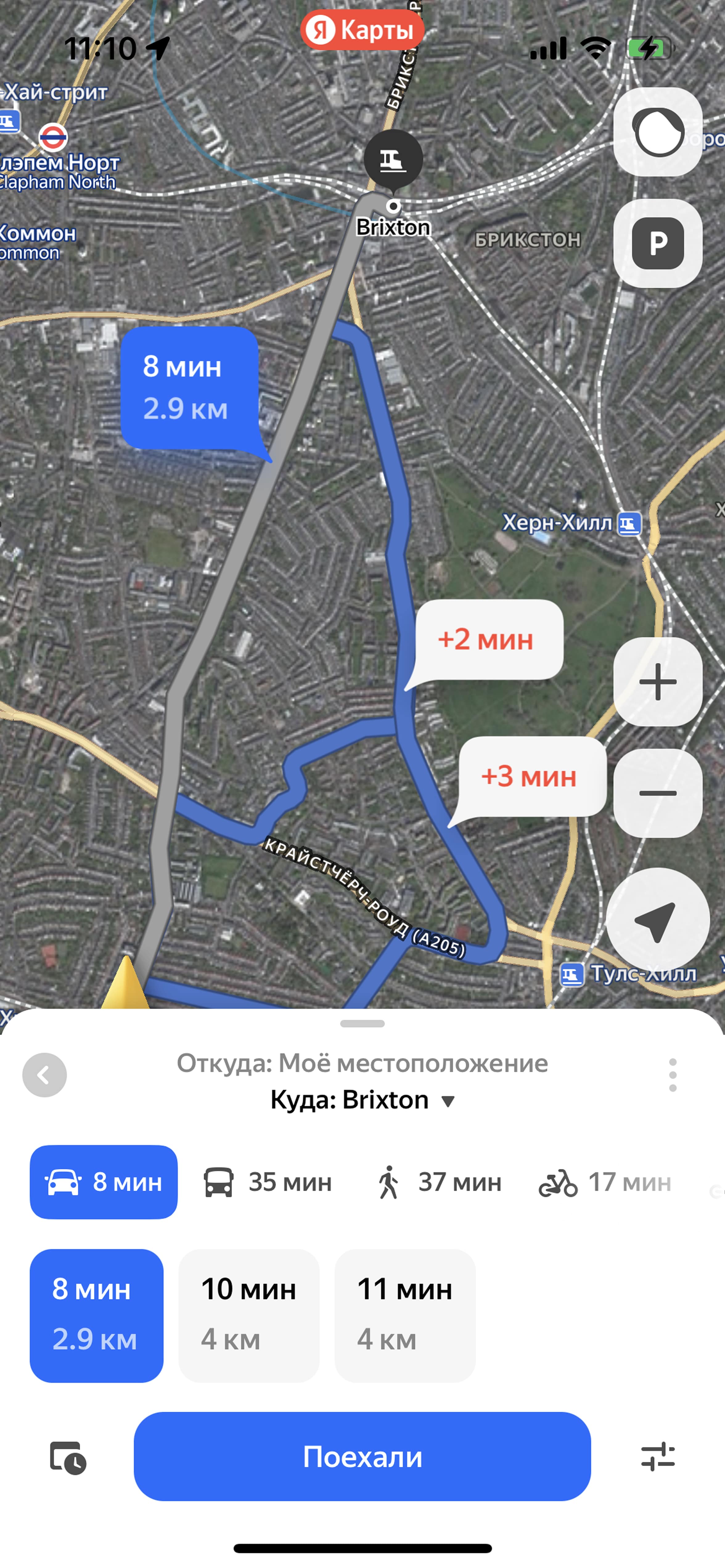This screenshot has width=725, height=1568.
Task: Choose the 11 мин 4 км route card
Action: 405,1315
